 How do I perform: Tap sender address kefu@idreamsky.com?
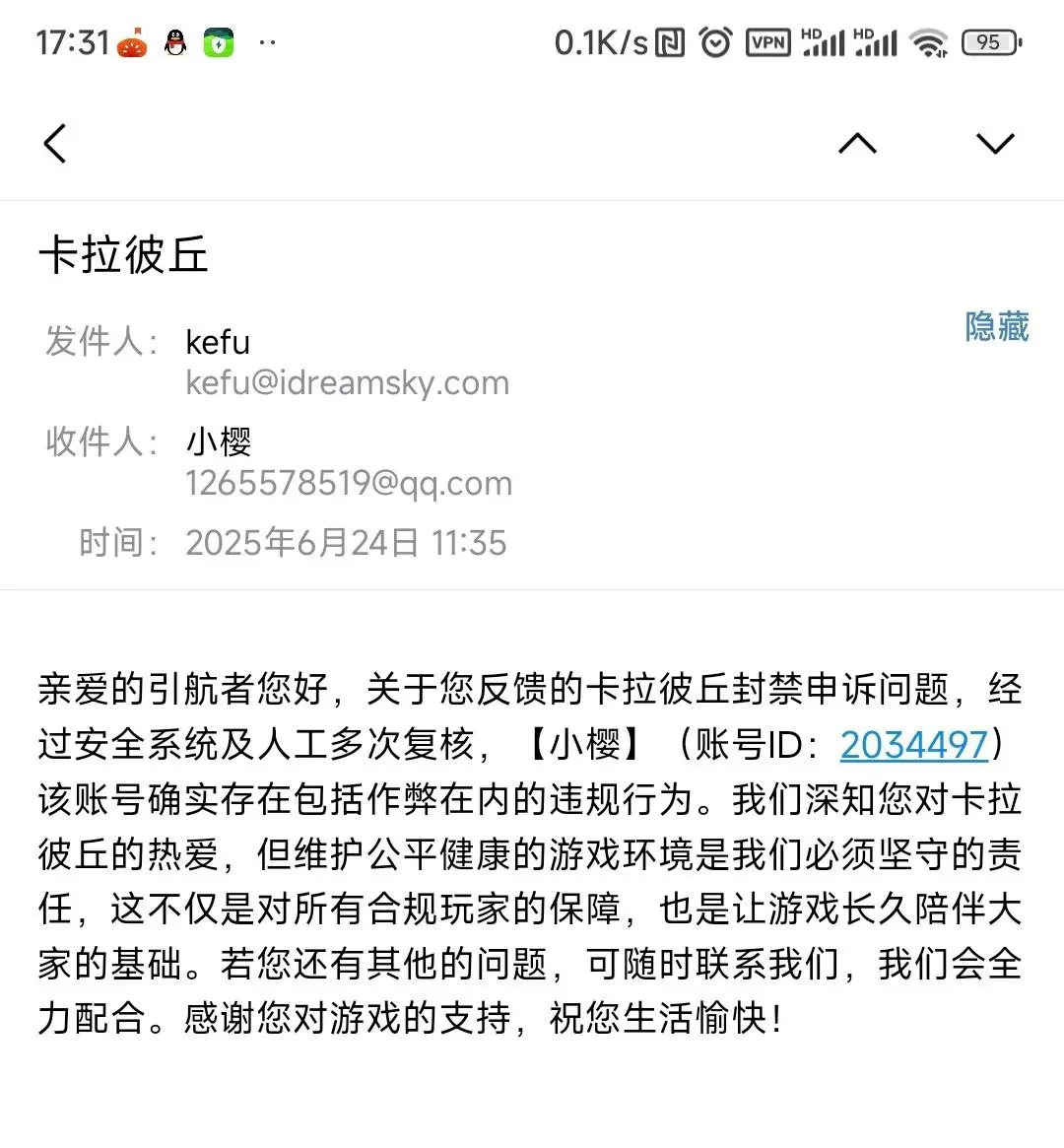pos(347,382)
